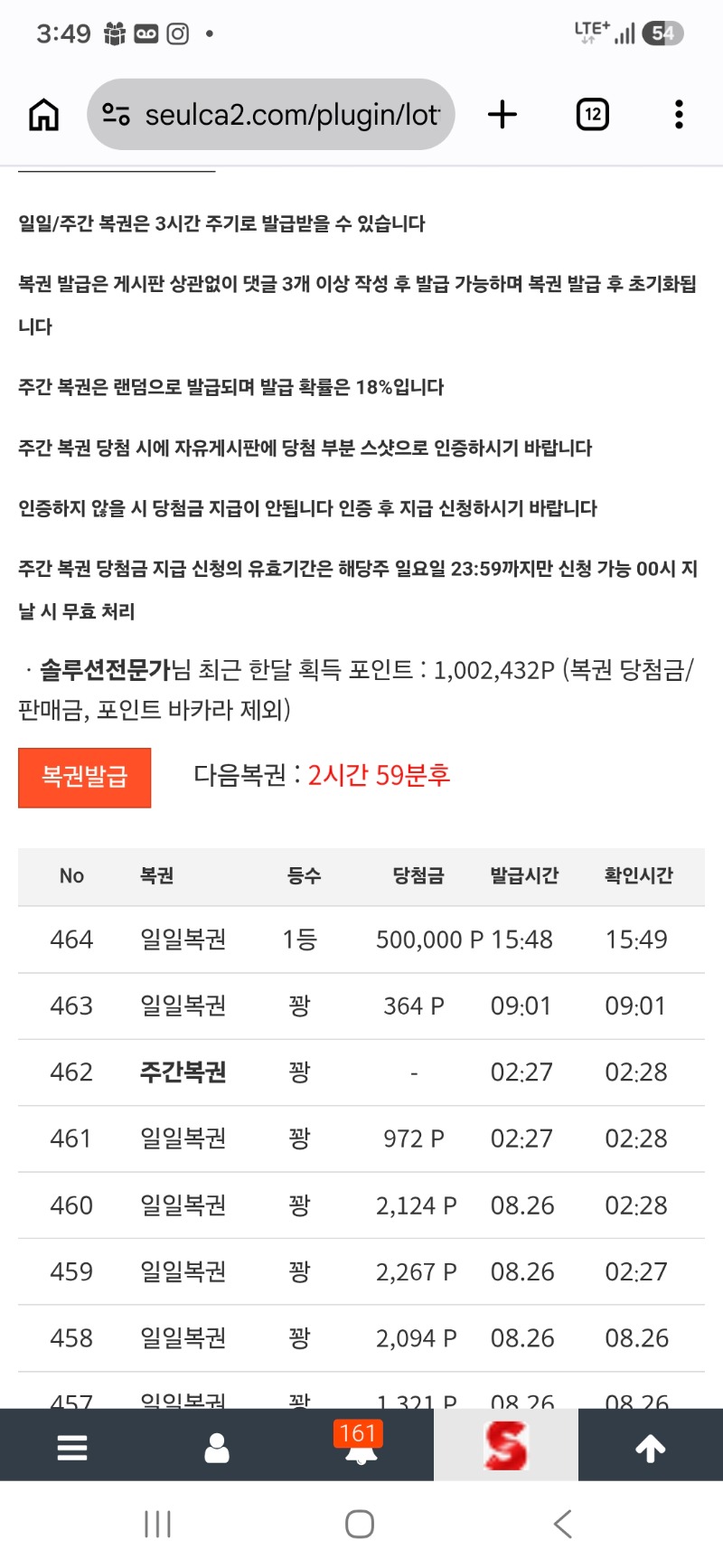The height and width of the screenshot is (1568, 723).
Task: Open the user profile icon
Action: click(217, 1447)
